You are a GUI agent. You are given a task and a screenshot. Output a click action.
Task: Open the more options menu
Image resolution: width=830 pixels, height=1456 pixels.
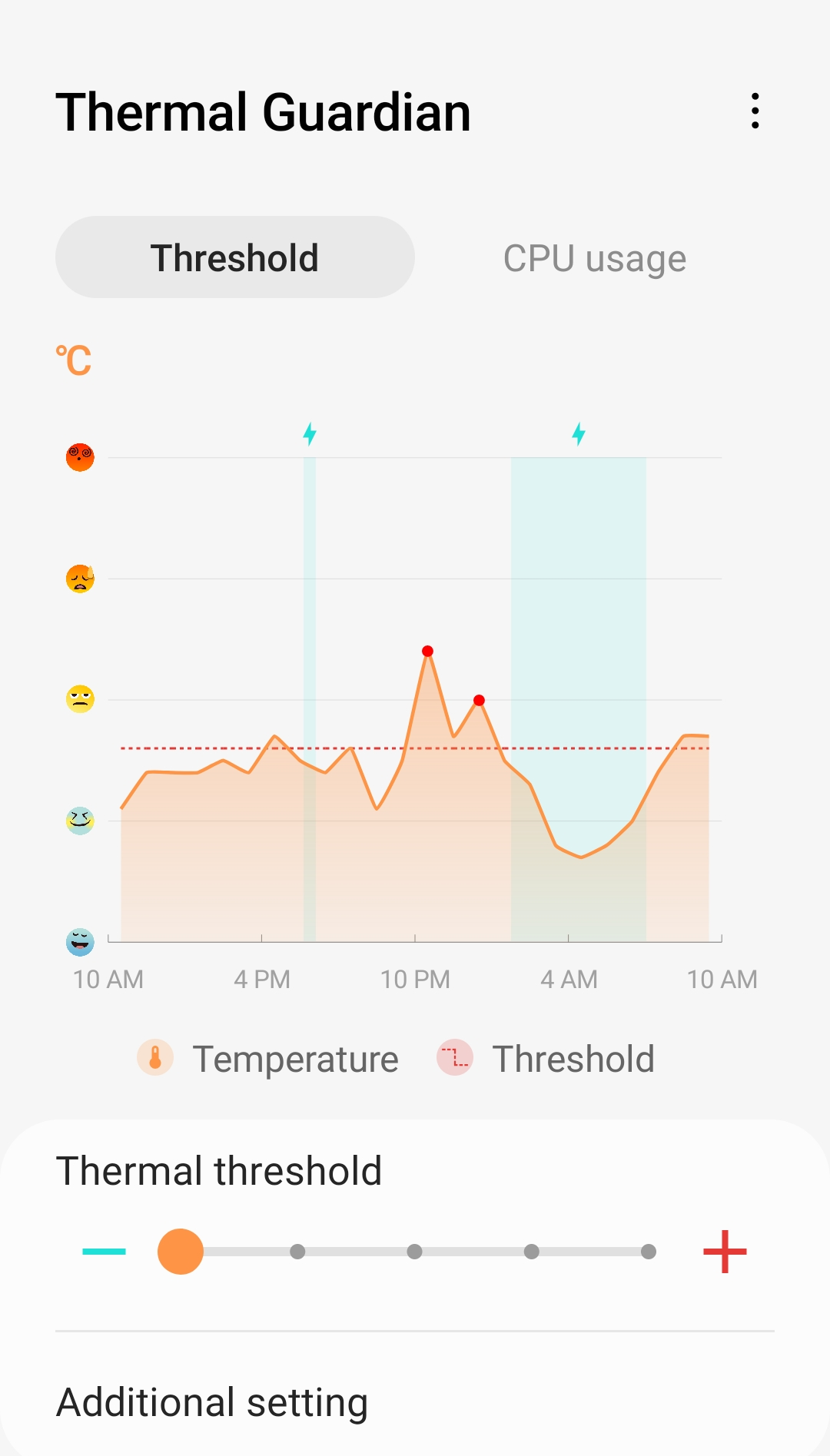click(755, 111)
